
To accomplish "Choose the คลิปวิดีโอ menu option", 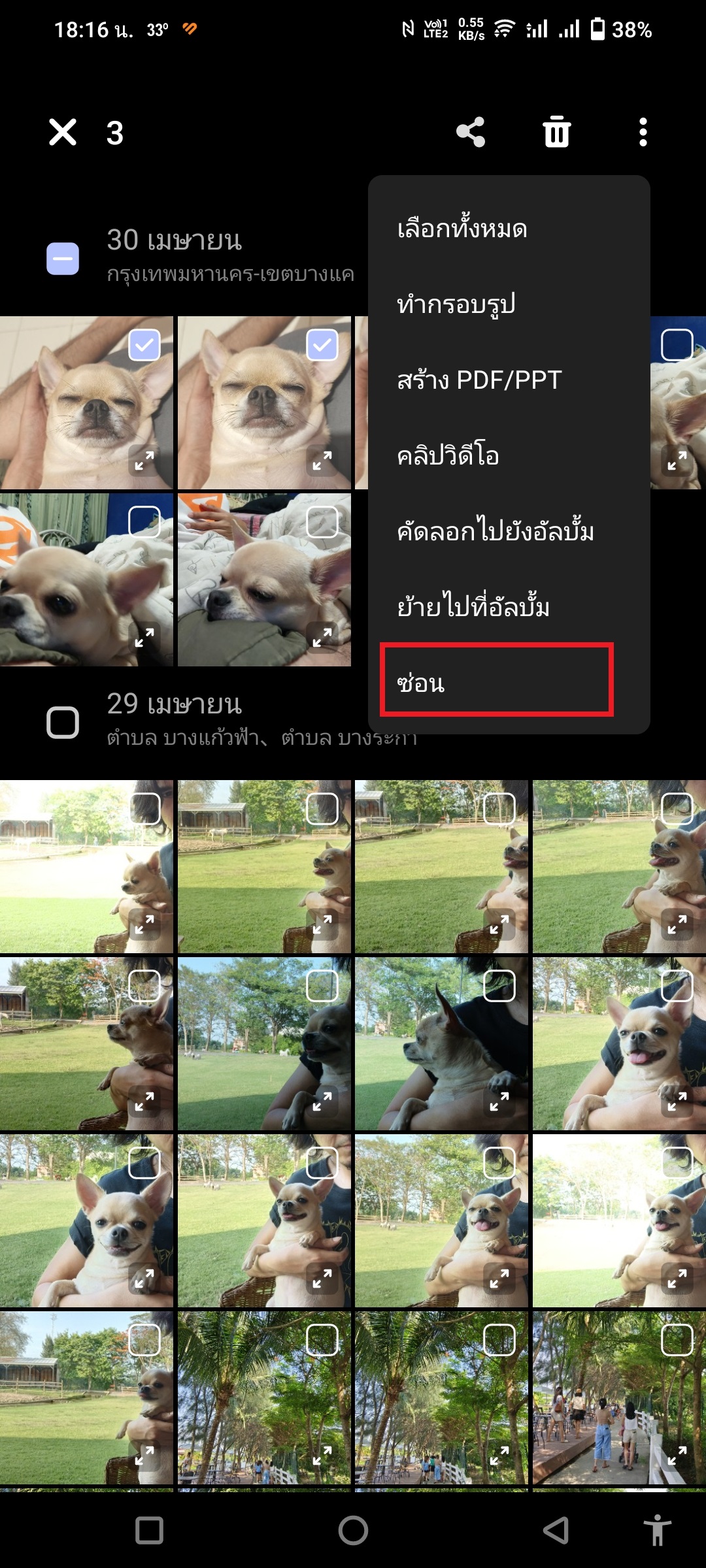I will pos(448,456).
